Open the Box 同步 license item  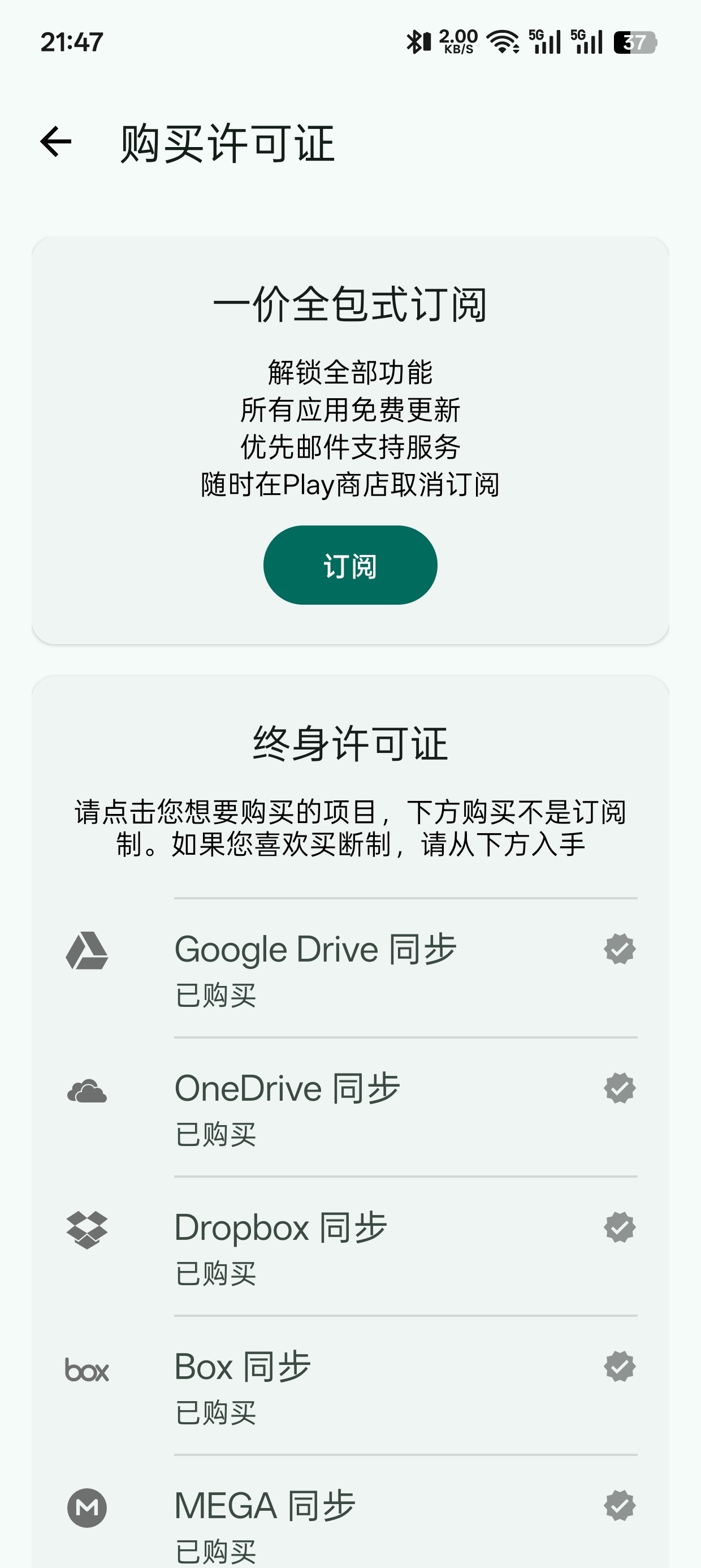pos(350,1385)
